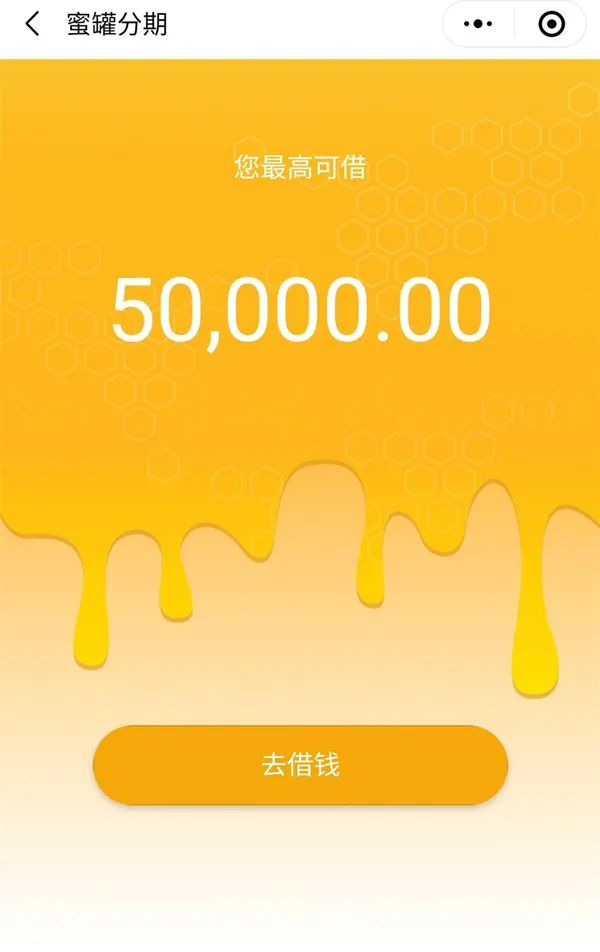Image resolution: width=600 pixels, height=952 pixels.
Task: Go back from 蜜罐分期 page
Action: point(33,24)
